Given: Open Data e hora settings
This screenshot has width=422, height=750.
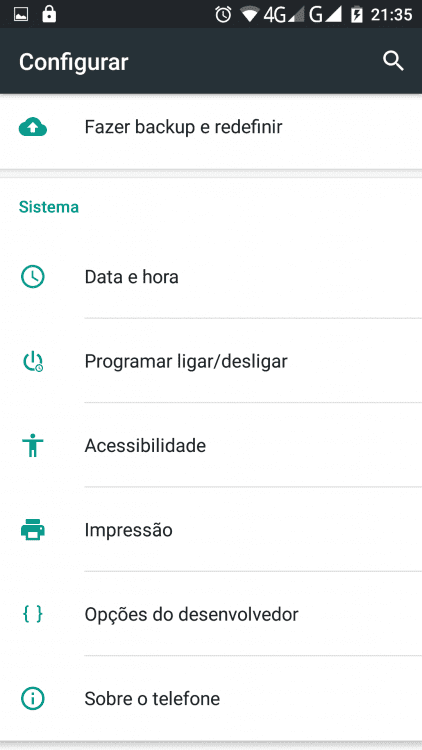Looking at the screenshot, I should [x=211, y=276].
